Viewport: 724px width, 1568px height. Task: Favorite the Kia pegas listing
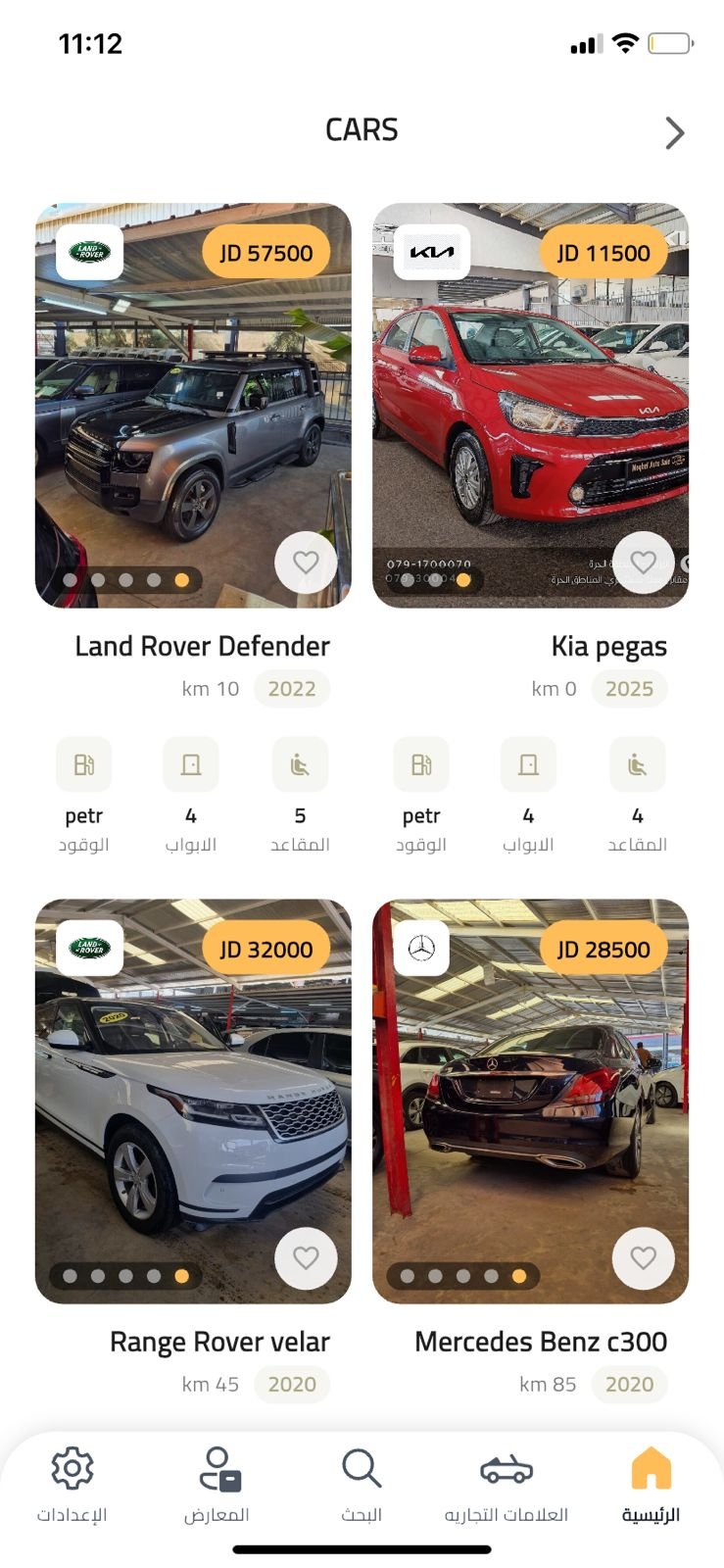pos(643,563)
